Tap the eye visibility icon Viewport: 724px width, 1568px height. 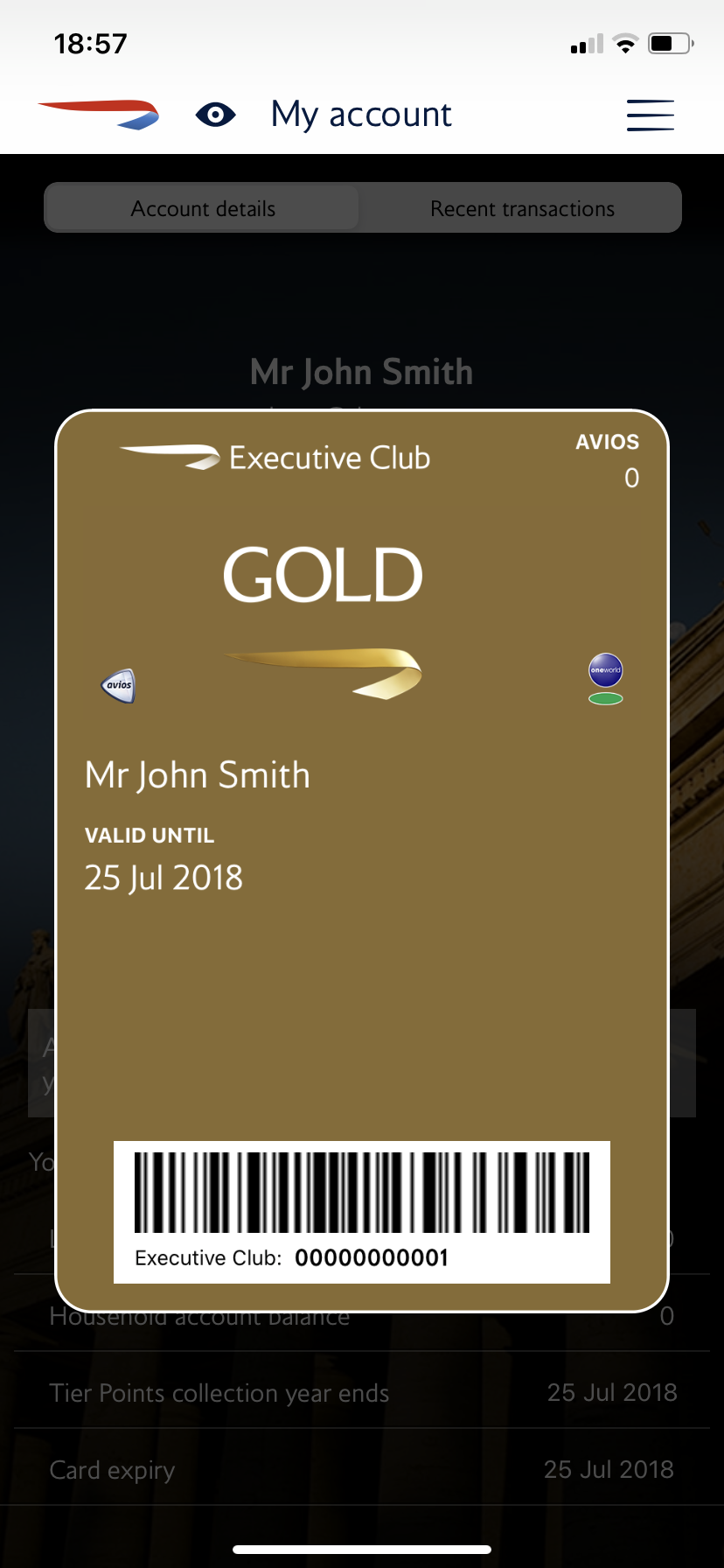pyautogui.click(x=215, y=115)
